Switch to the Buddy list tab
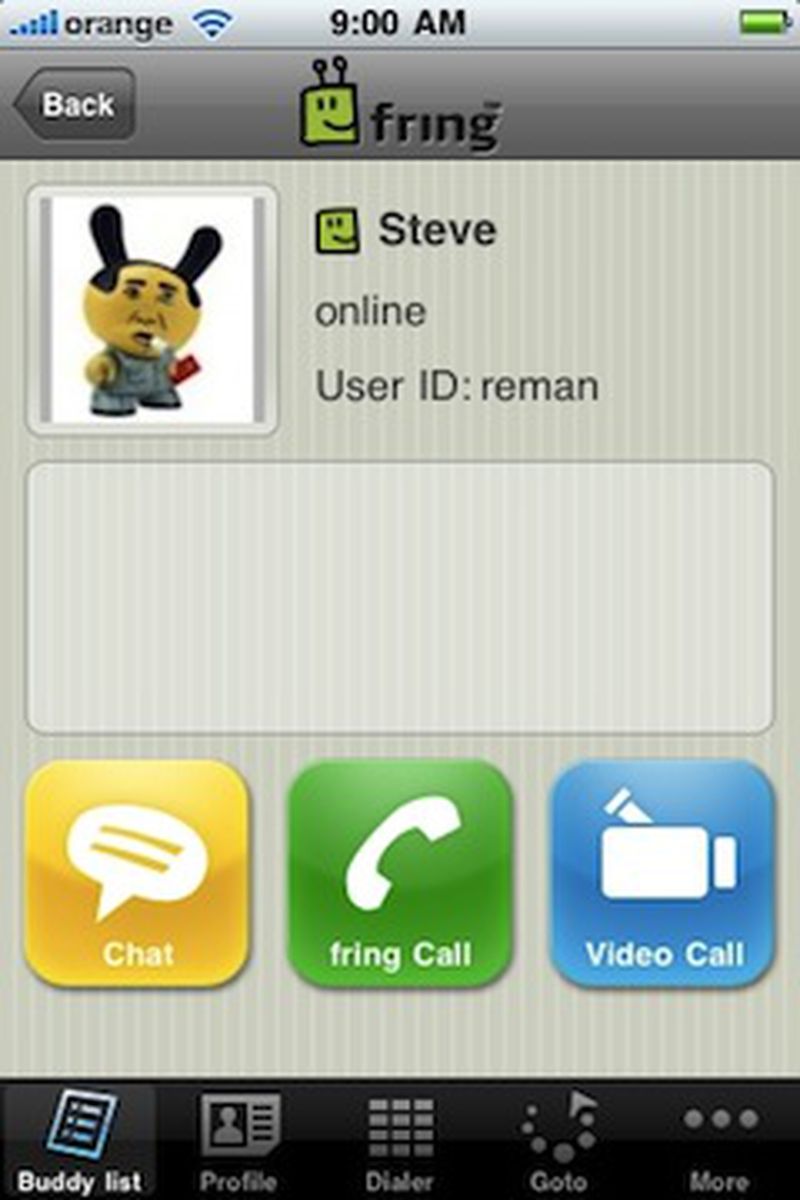The image size is (800, 1200). tap(80, 1140)
